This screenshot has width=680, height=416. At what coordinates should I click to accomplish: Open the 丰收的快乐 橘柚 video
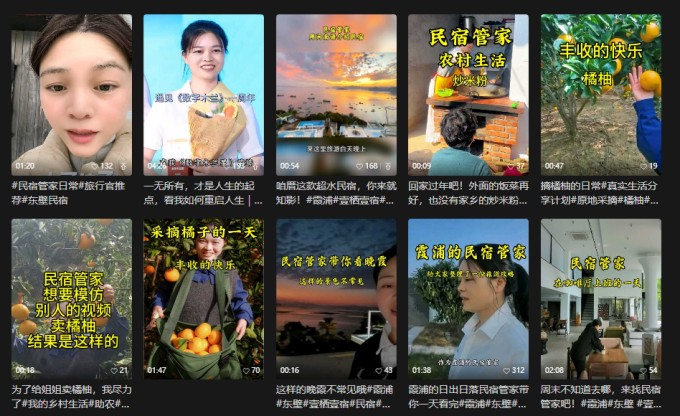600,95
